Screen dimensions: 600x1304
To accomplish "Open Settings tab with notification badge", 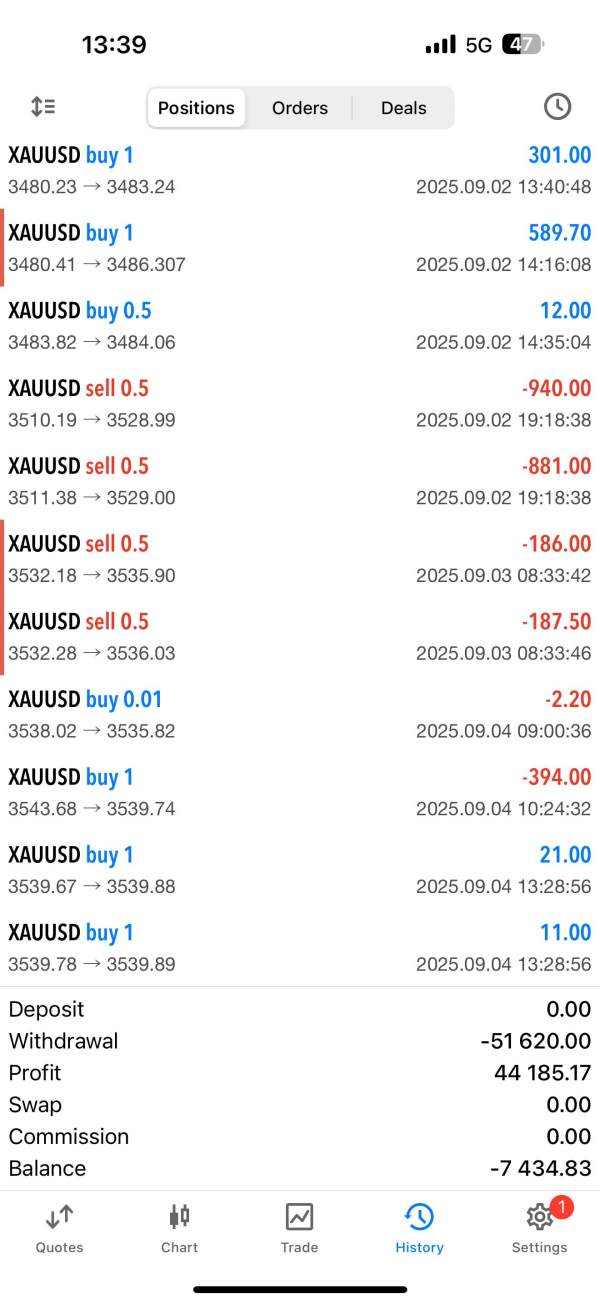I will tap(539, 1228).
